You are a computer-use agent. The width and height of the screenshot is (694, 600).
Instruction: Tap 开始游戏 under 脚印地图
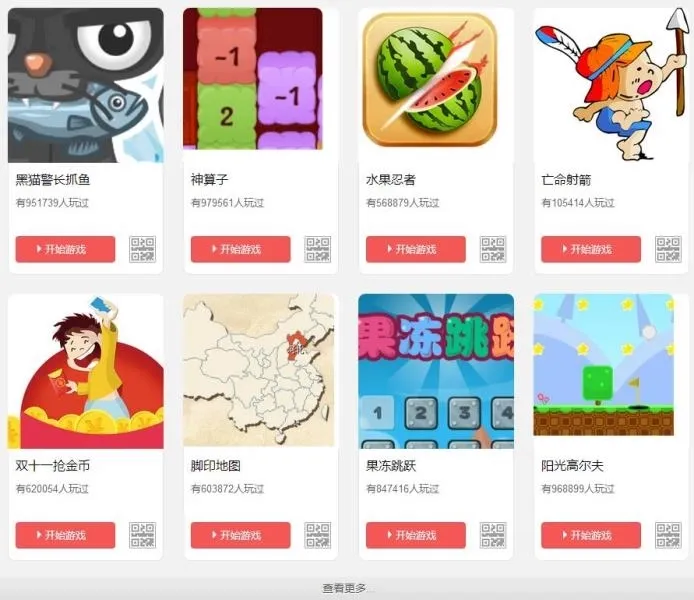241,535
